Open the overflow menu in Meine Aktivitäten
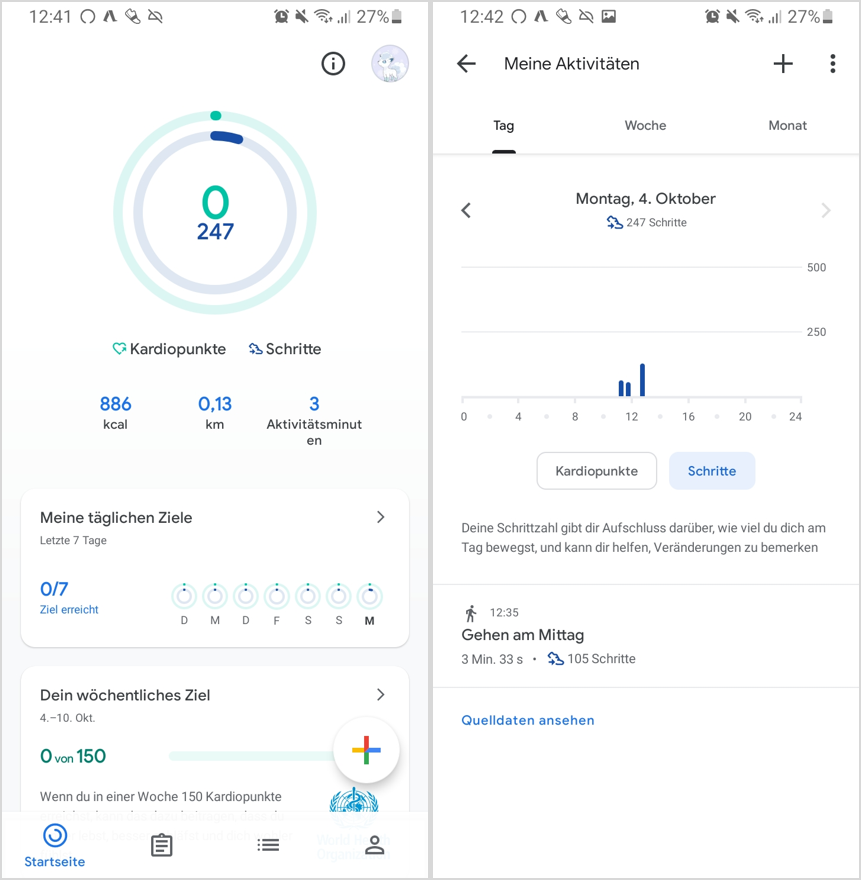The height and width of the screenshot is (880, 861). click(832, 64)
